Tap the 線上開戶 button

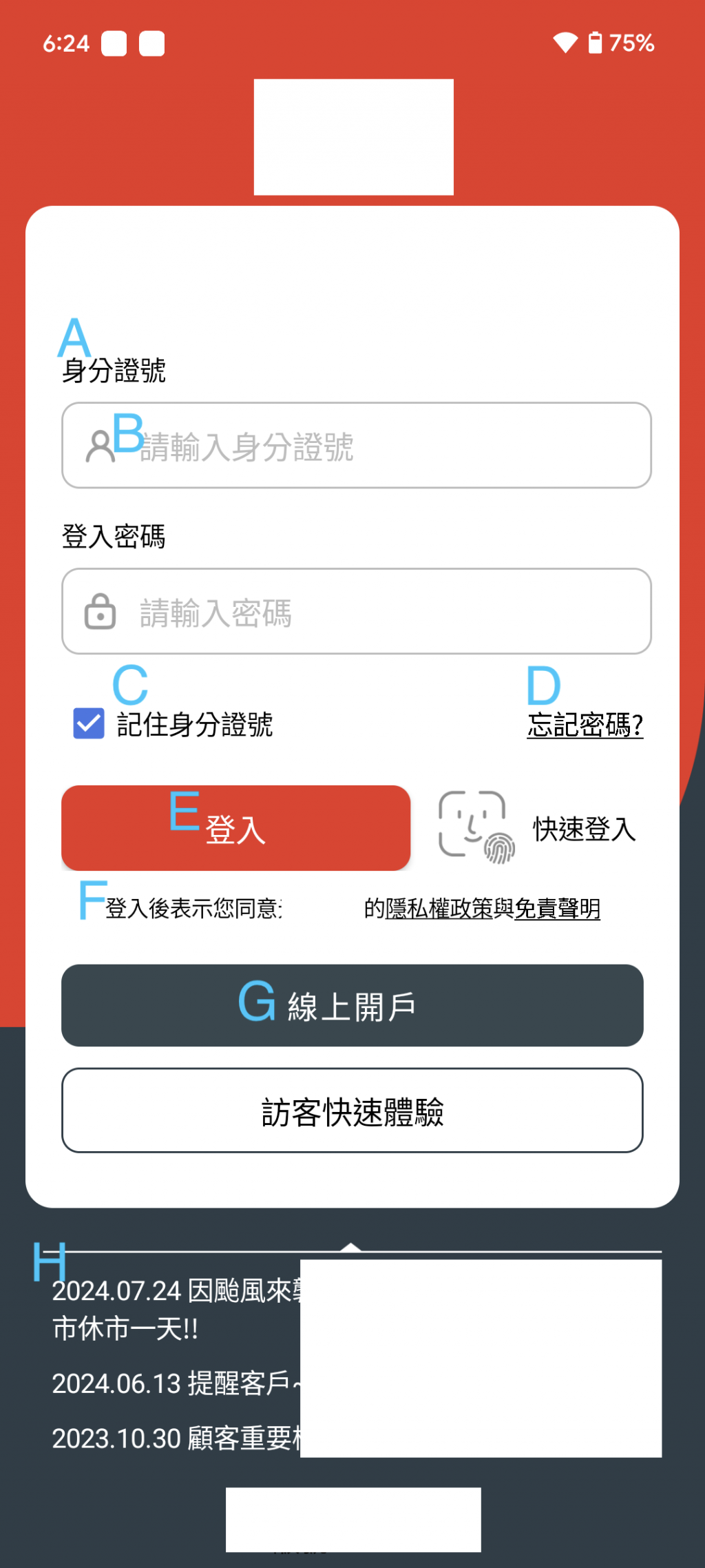pos(352,1006)
